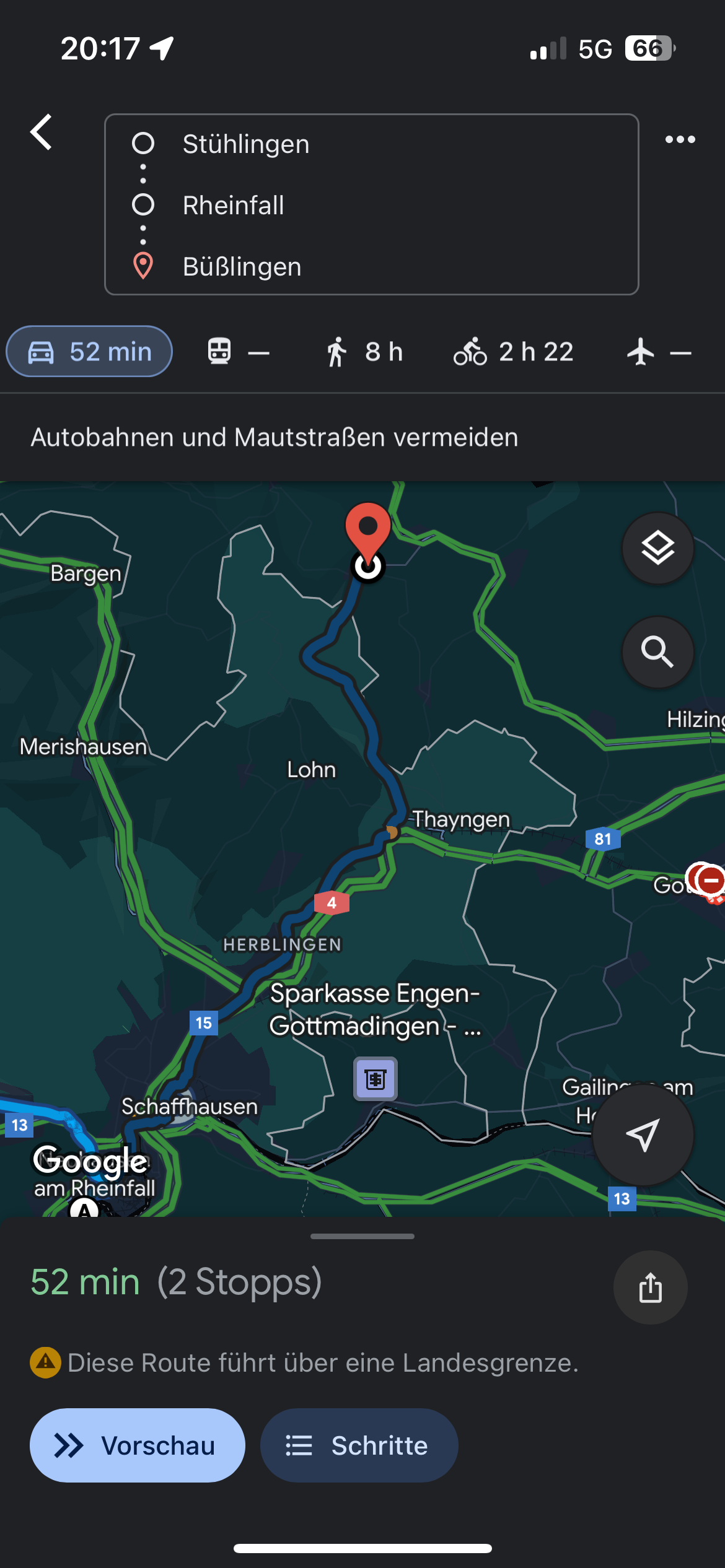Search along the route
Image resolution: width=725 pixels, height=1568 pixels.
[x=657, y=651]
